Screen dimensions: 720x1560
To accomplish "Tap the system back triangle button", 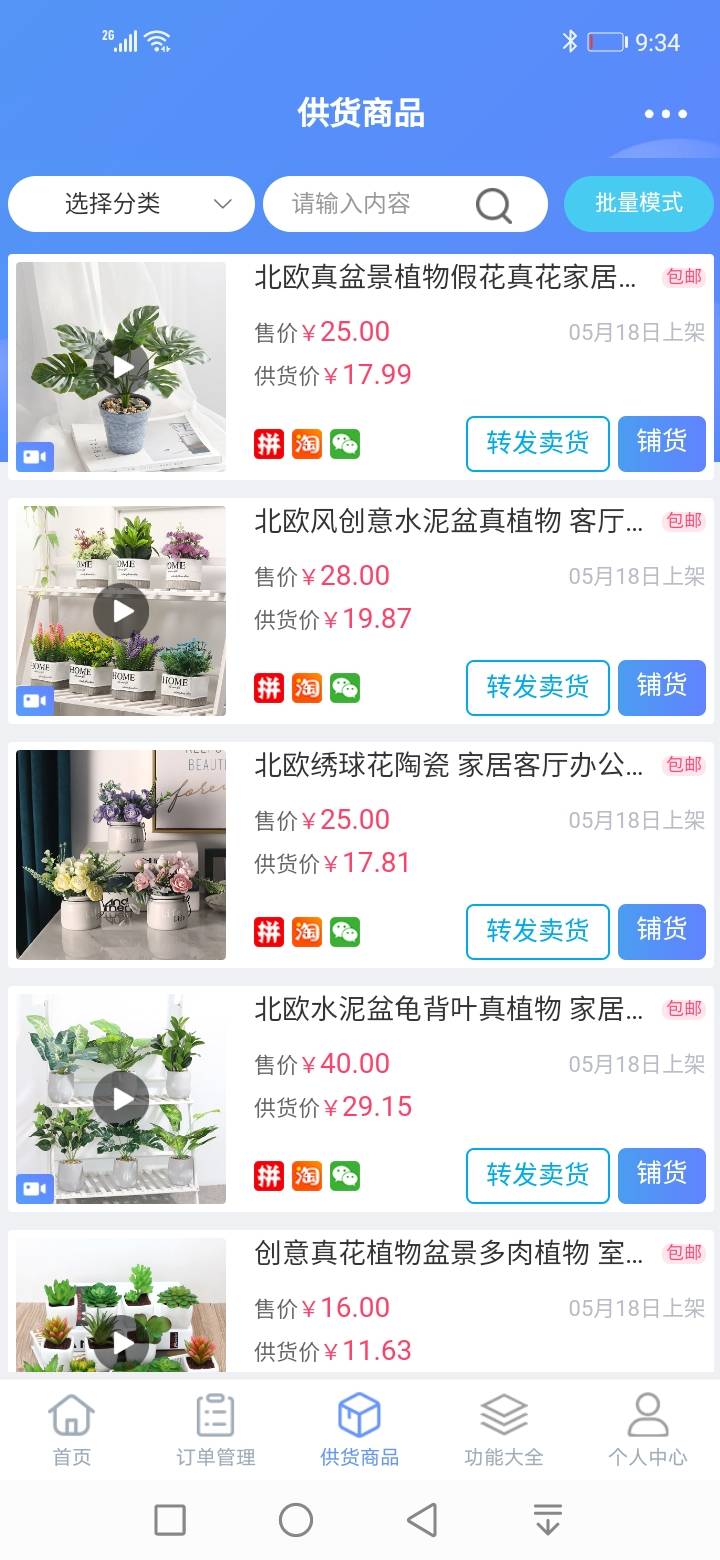I will click(422, 1520).
